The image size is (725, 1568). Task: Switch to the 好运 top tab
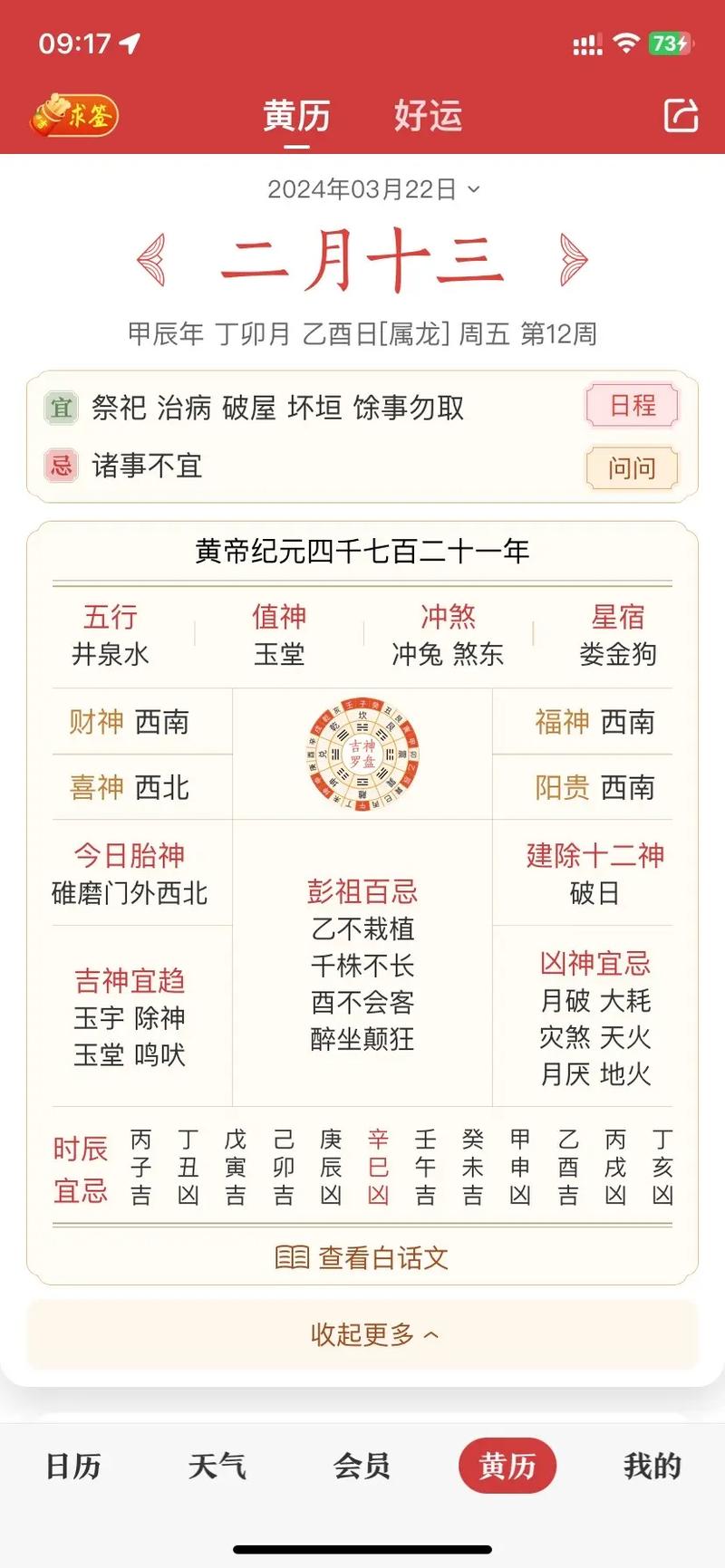pyautogui.click(x=428, y=116)
